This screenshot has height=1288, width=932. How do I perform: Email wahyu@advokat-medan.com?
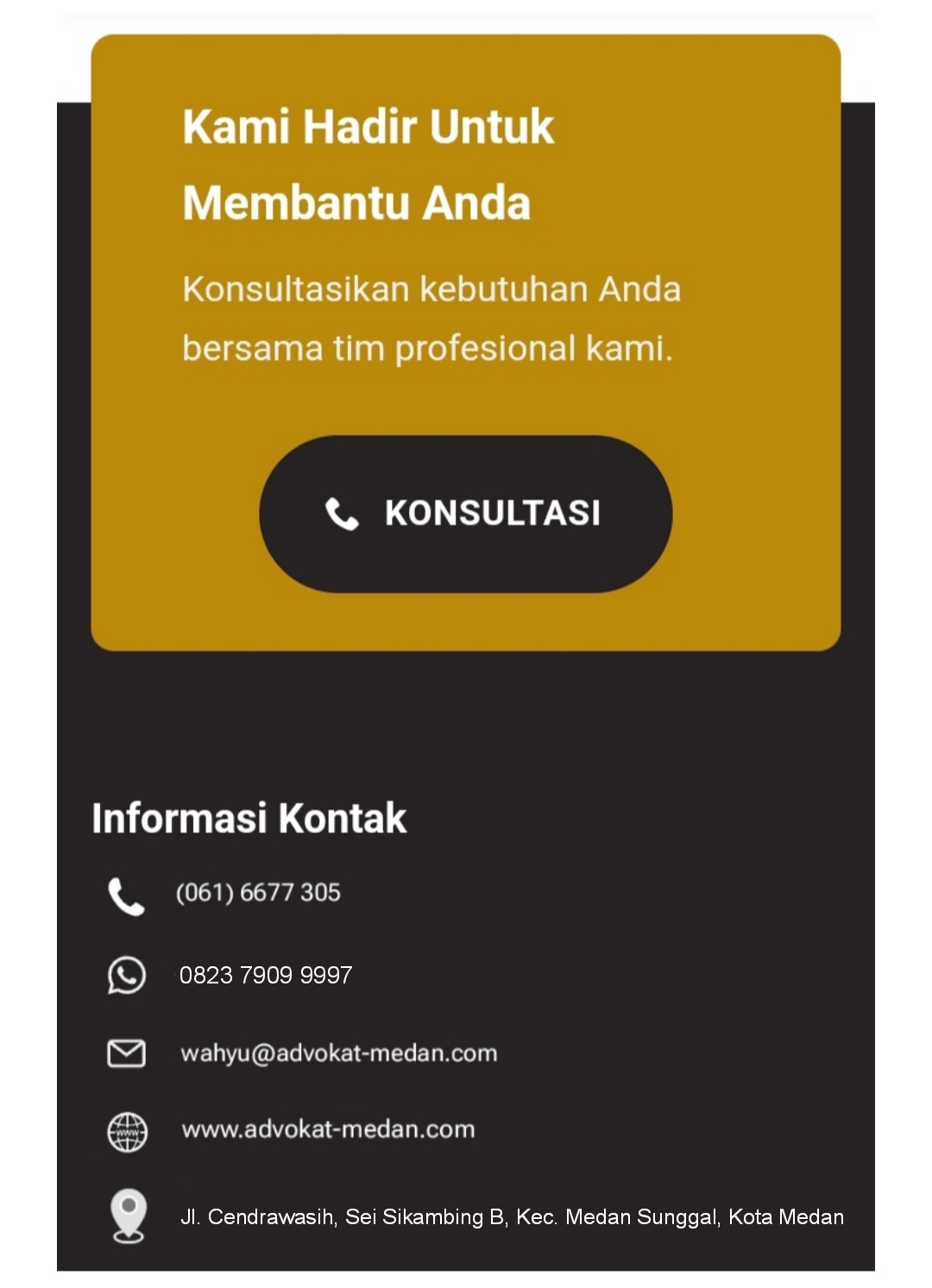(x=338, y=1053)
